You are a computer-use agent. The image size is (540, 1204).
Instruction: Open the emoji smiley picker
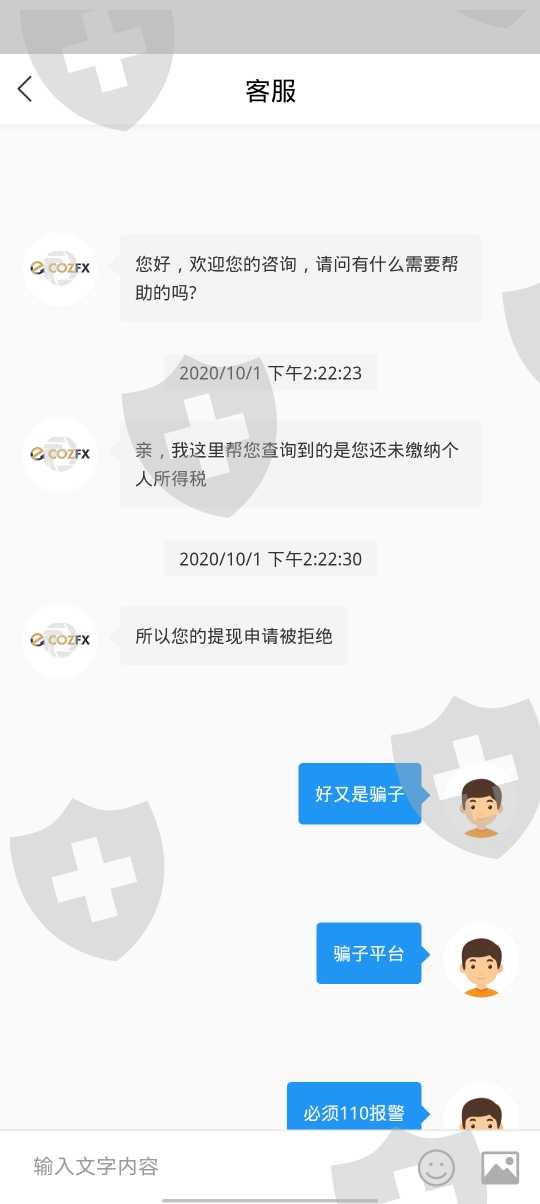pyautogui.click(x=436, y=1167)
